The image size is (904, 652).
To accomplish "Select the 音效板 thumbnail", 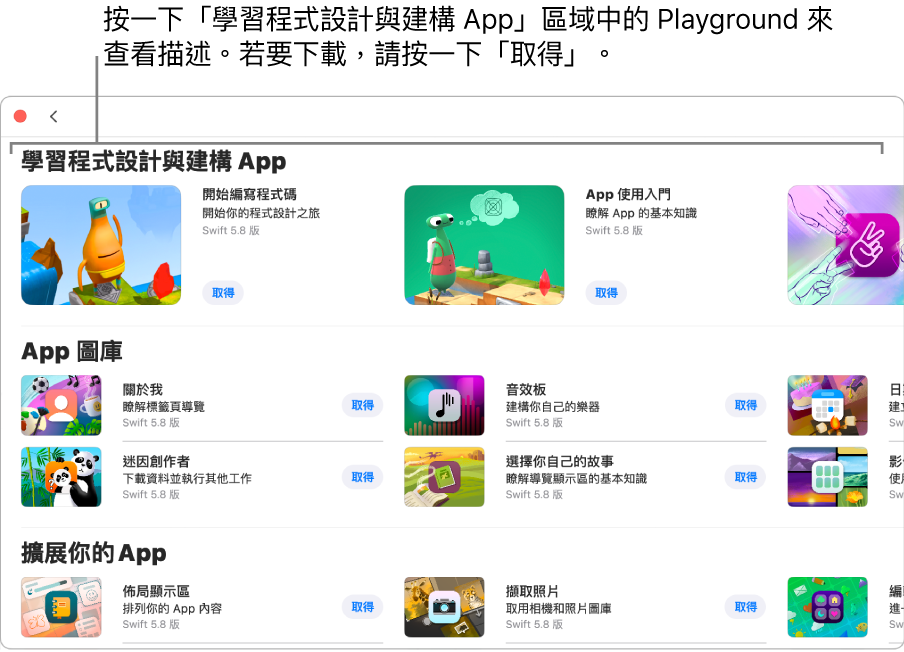I will pos(444,406).
